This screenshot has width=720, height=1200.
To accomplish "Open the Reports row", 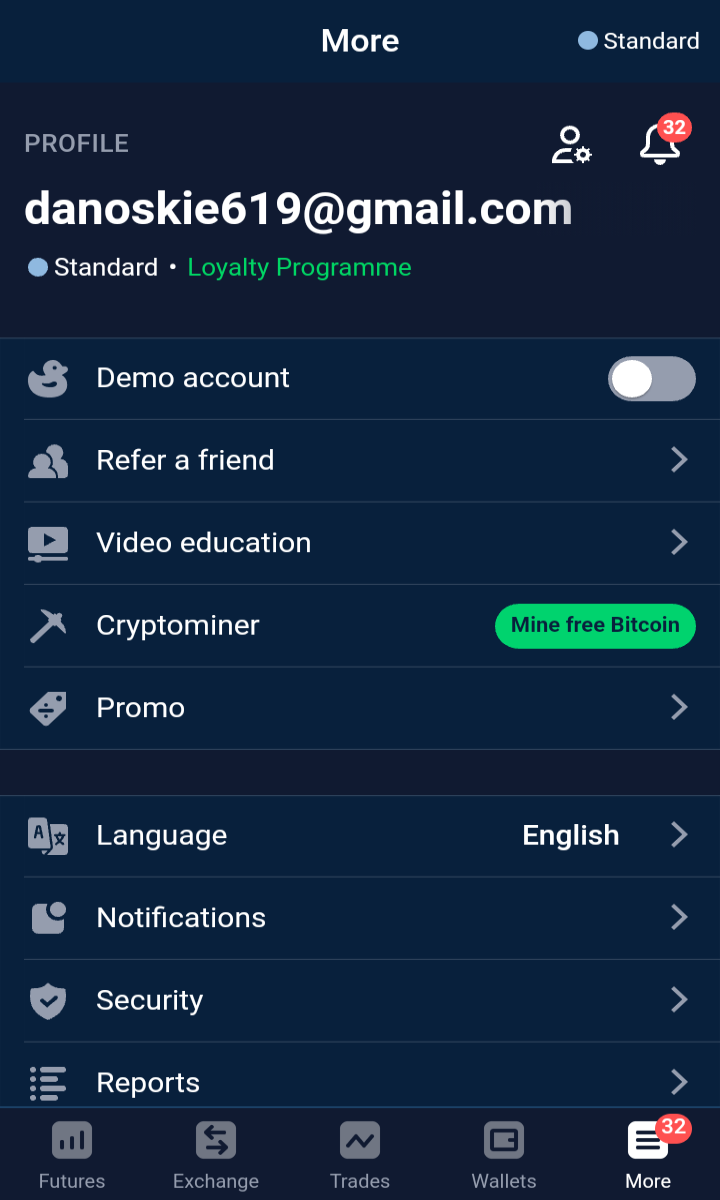I will 360,1082.
